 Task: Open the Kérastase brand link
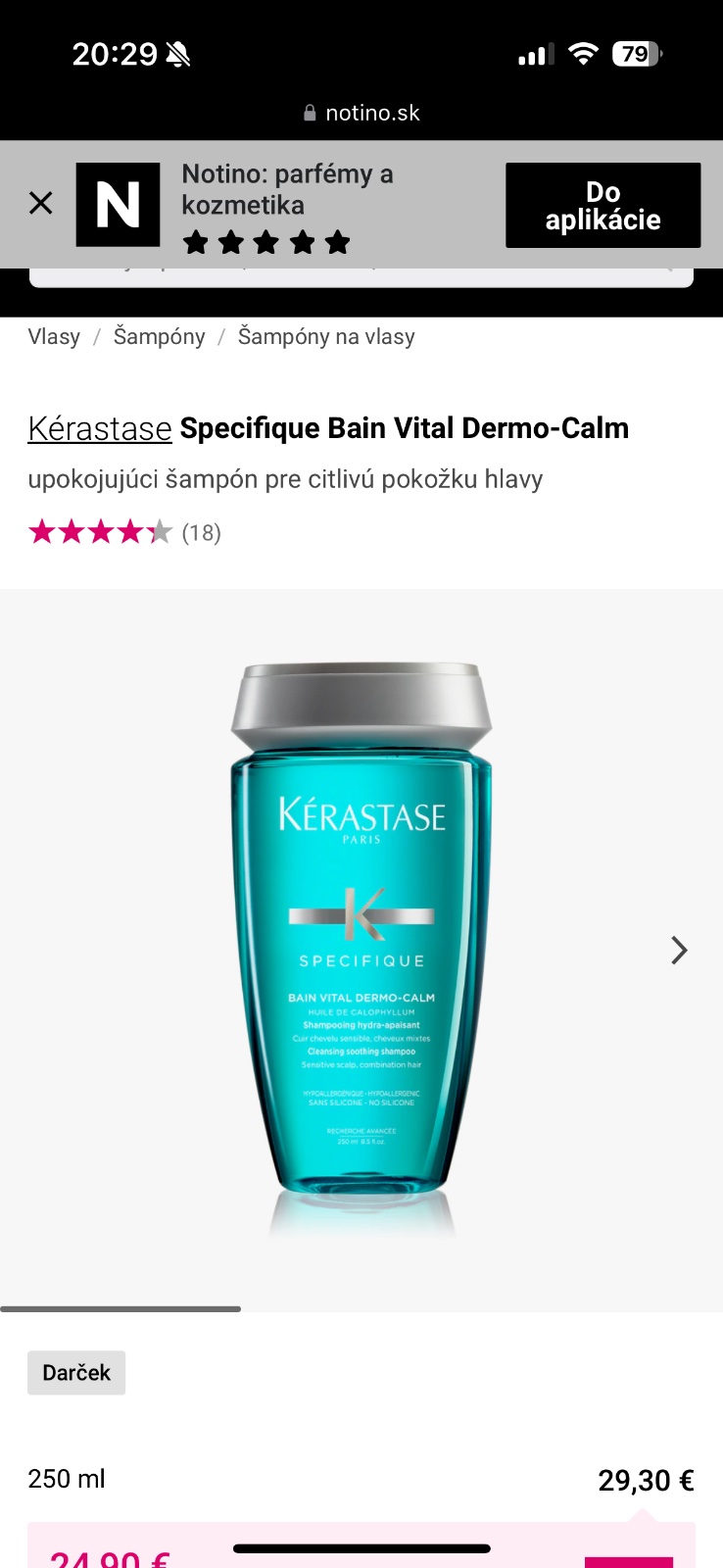pyautogui.click(x=100, y=429)
